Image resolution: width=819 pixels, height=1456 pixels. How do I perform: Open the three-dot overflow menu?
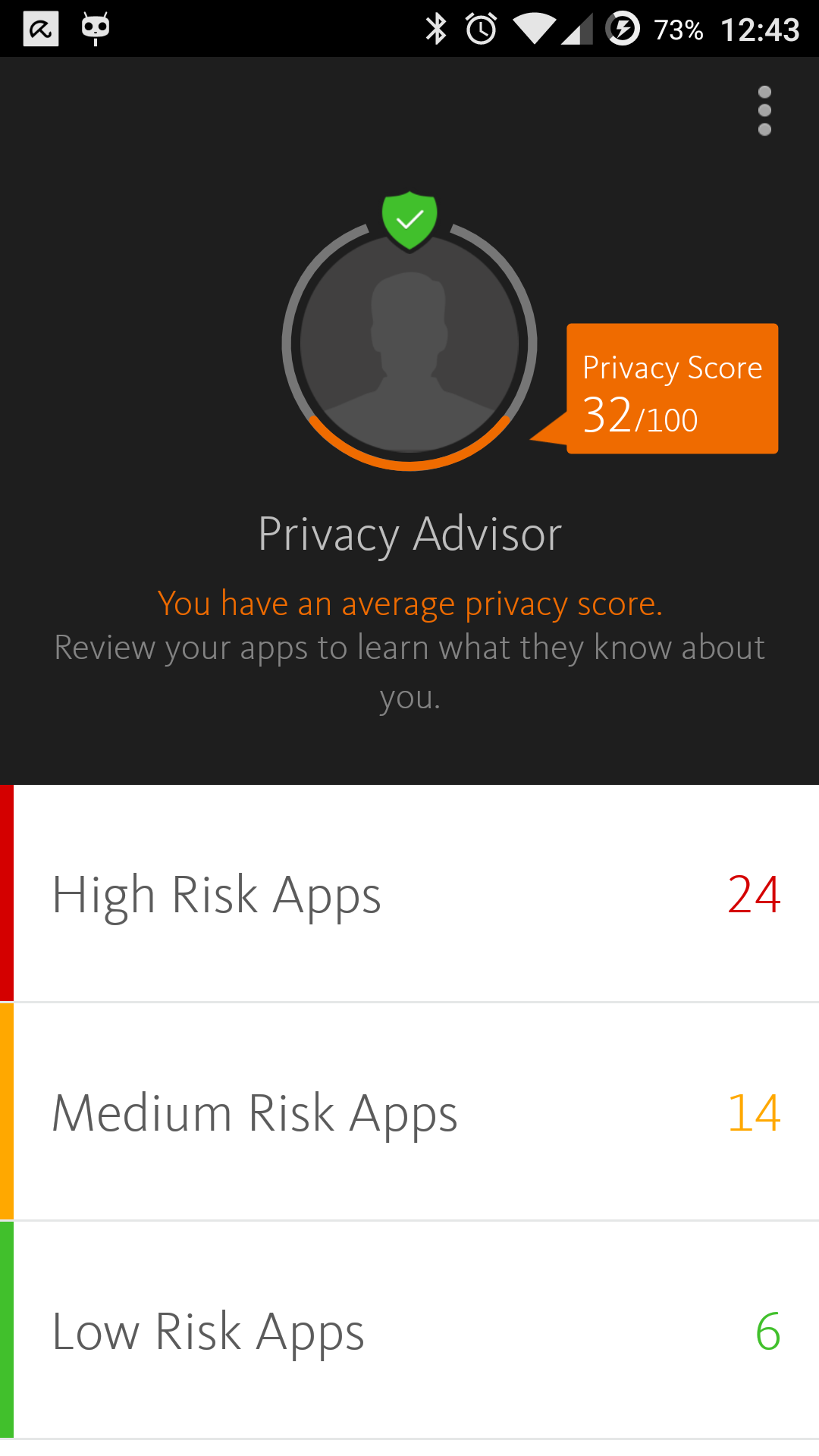click(x=764, y=111)
